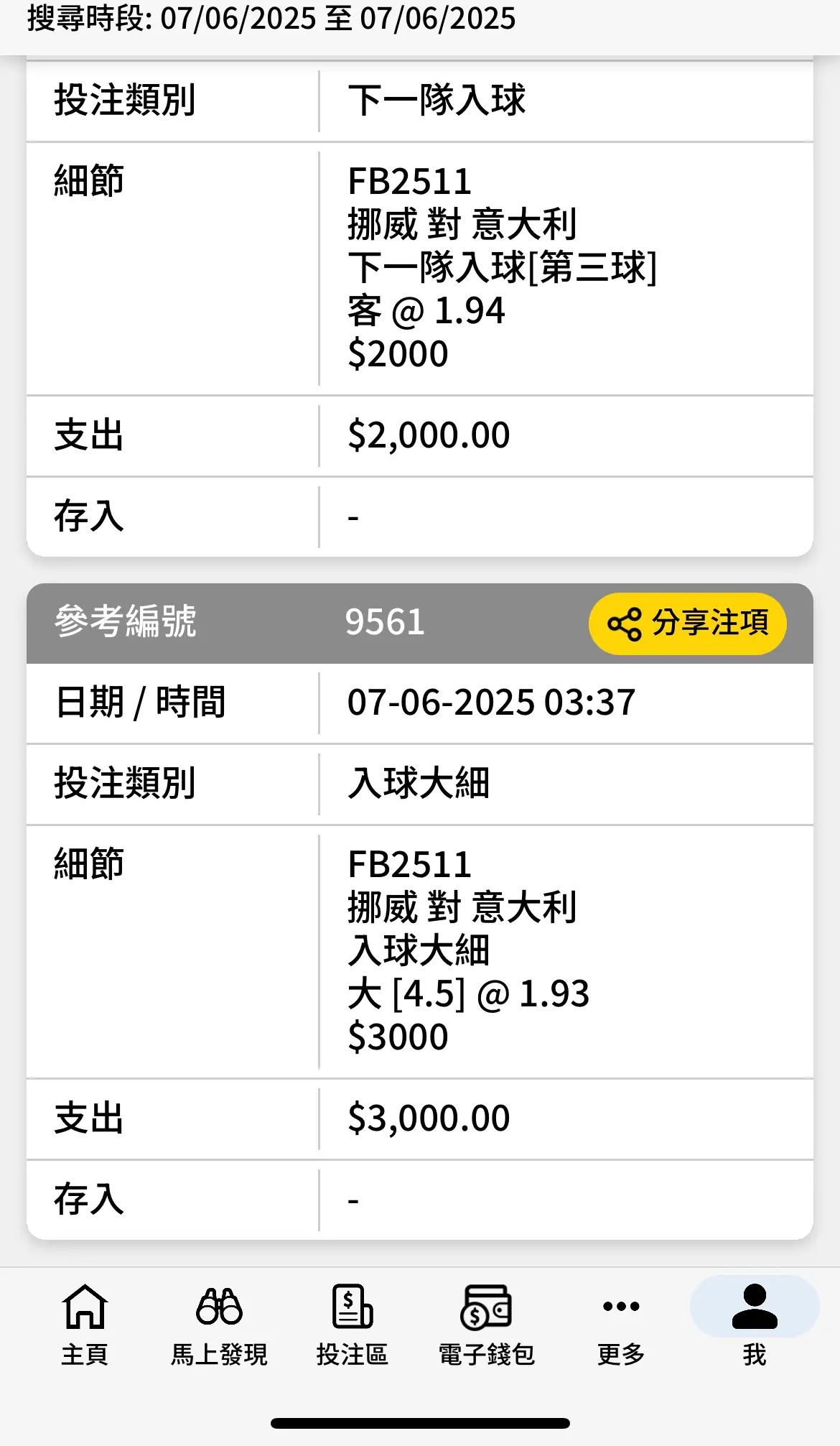Share bet 9561 via 分享注項 button
Image resolution: width=840 pixels, height=1446 pixels.
pos(687,623)
